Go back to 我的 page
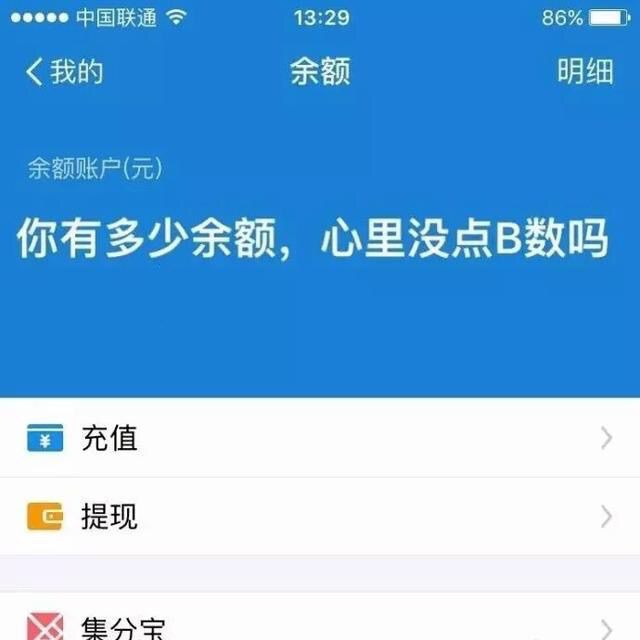Screen dimensions: 640x640 tap(64, 72)
